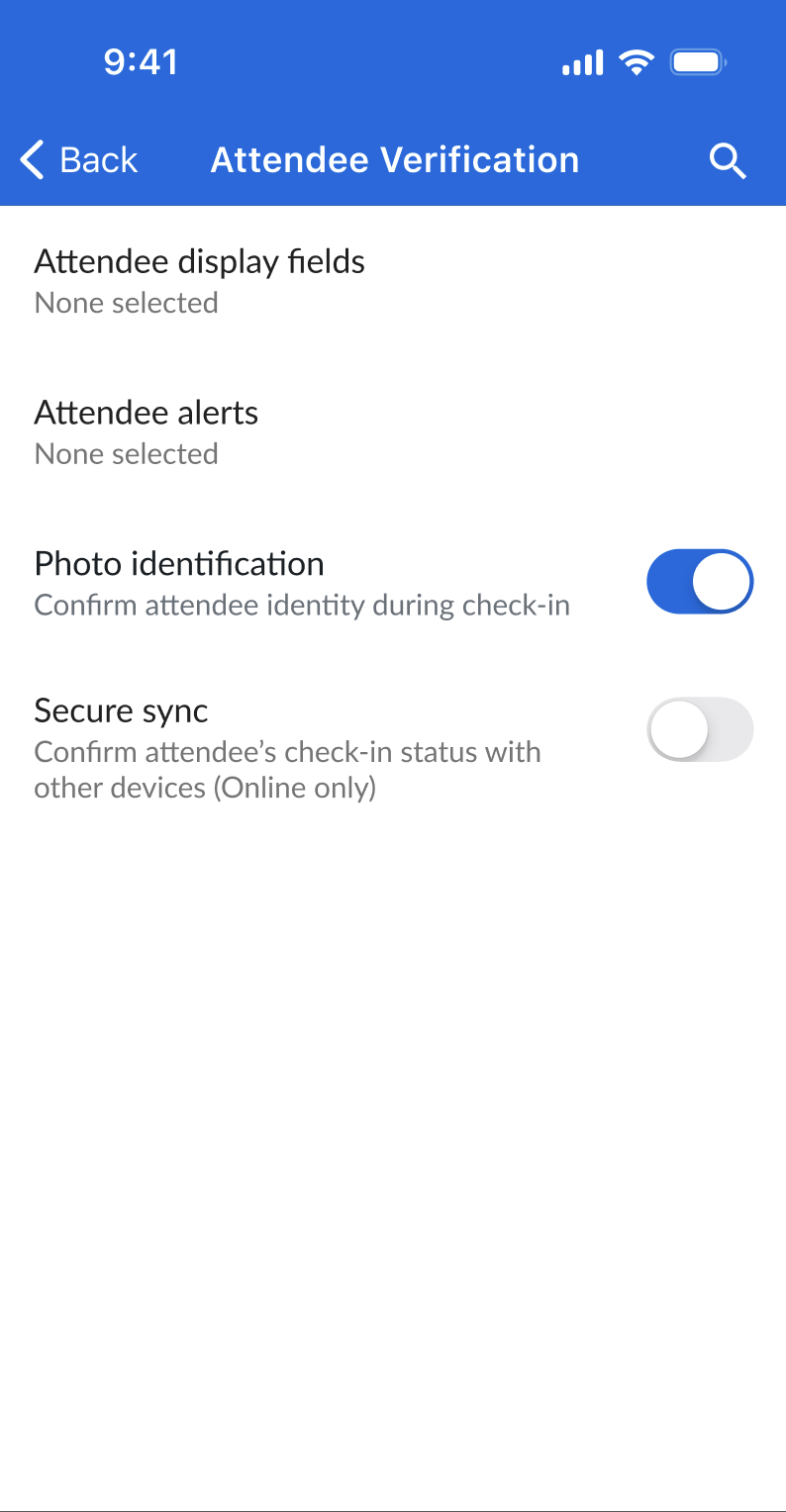Open Attendee display fields settings
The image size is (786, 1512).
[x=393, y=281]
